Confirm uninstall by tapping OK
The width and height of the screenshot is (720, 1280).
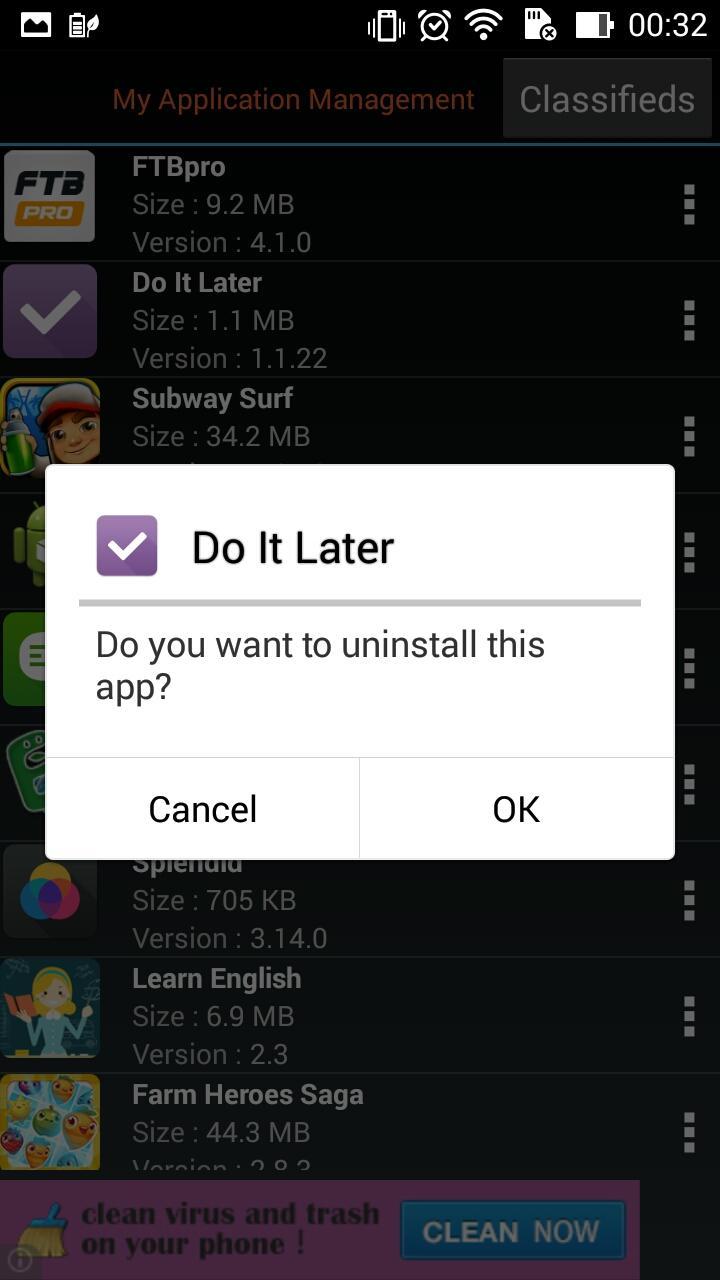(x=516, y=808)
